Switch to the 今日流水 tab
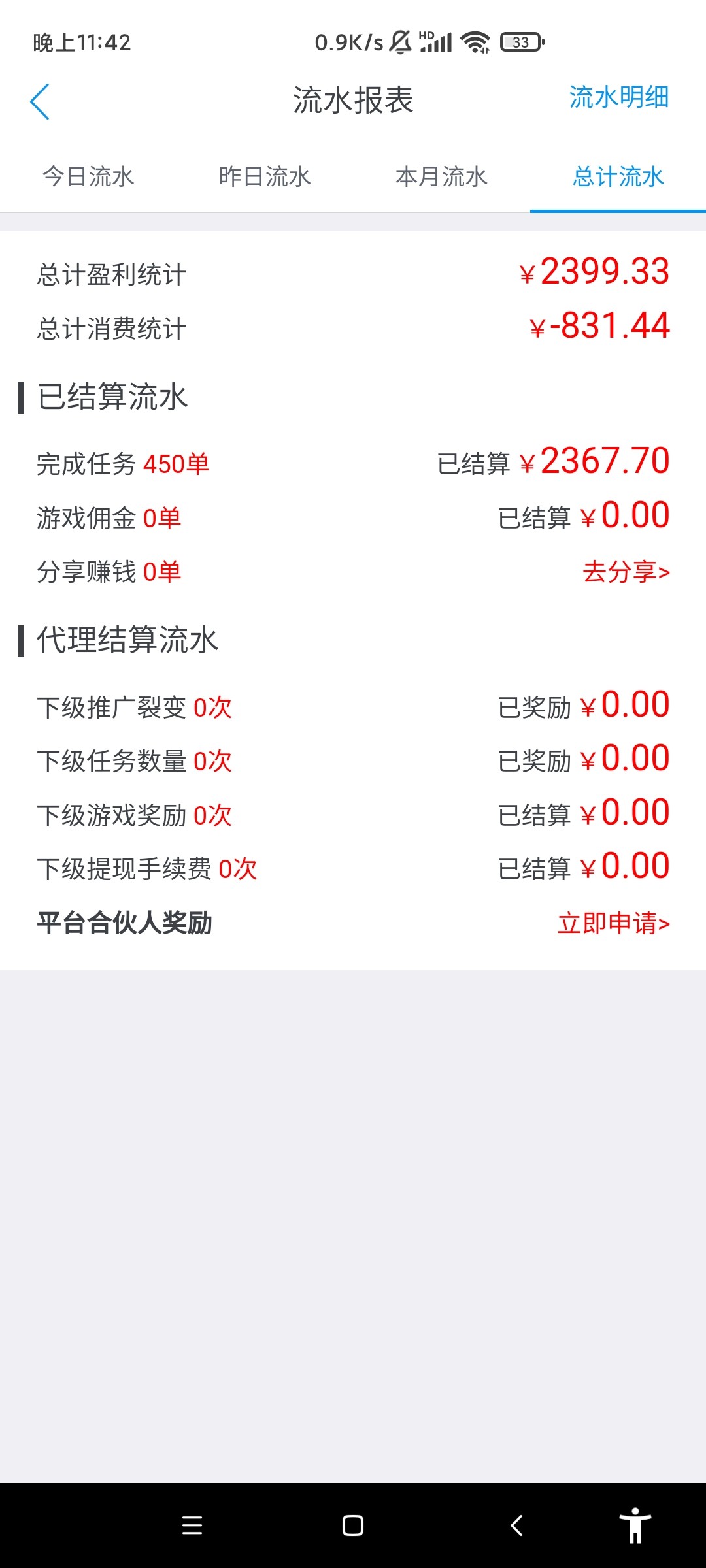706x1568 pixels. click(x=88, y=177)
